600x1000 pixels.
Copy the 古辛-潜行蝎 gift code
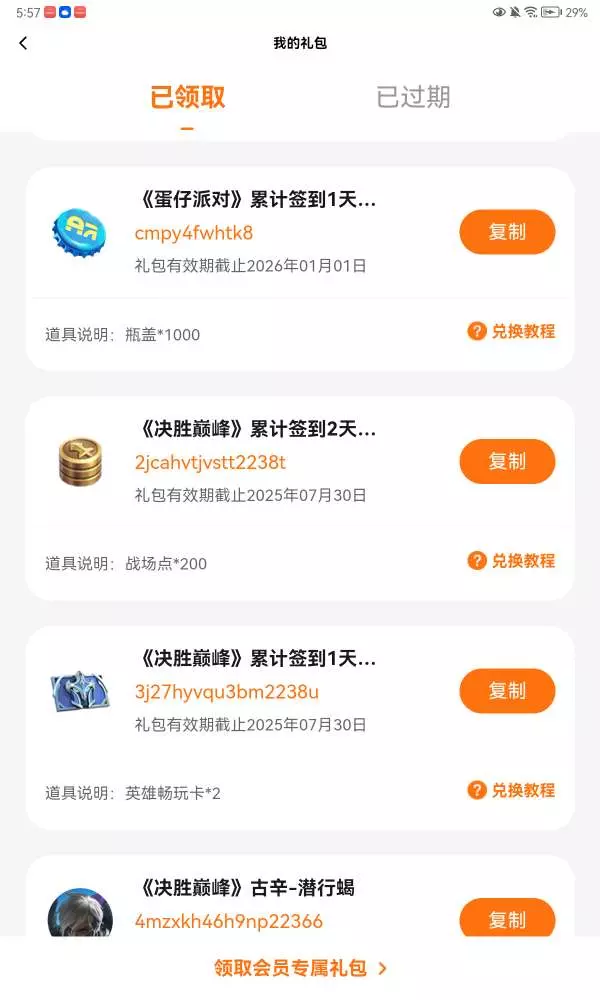pos(507,919)
